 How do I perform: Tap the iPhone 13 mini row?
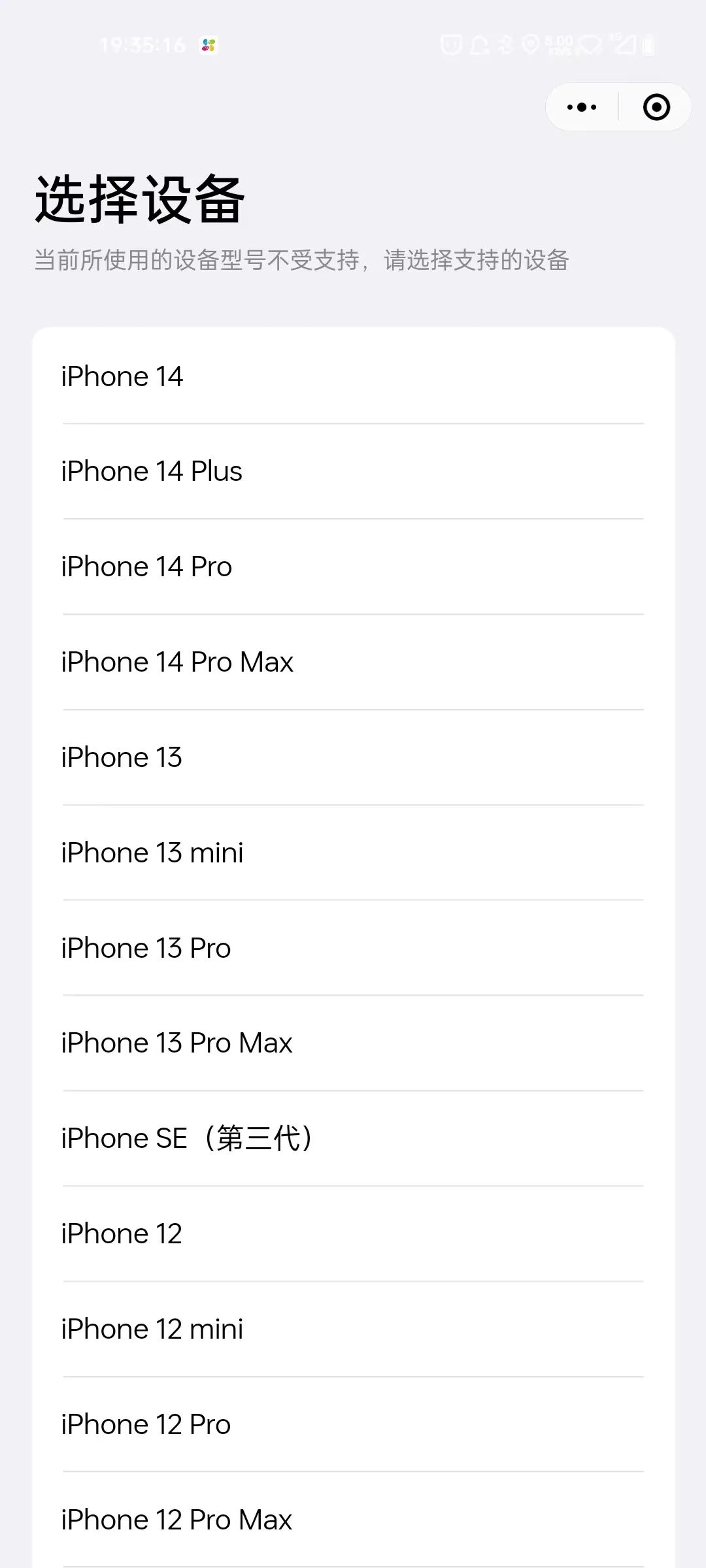[353, 853]
